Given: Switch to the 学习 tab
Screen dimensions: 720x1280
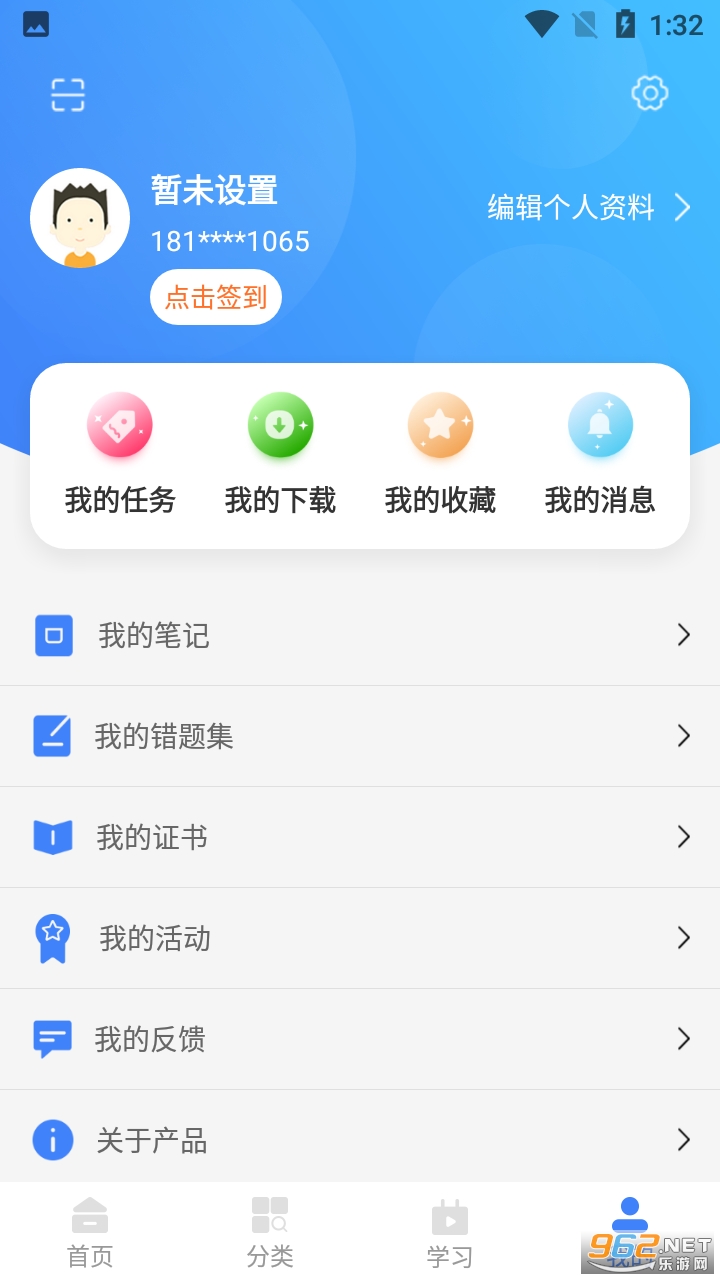Looking at the screenshot, I should point(450,1232).
